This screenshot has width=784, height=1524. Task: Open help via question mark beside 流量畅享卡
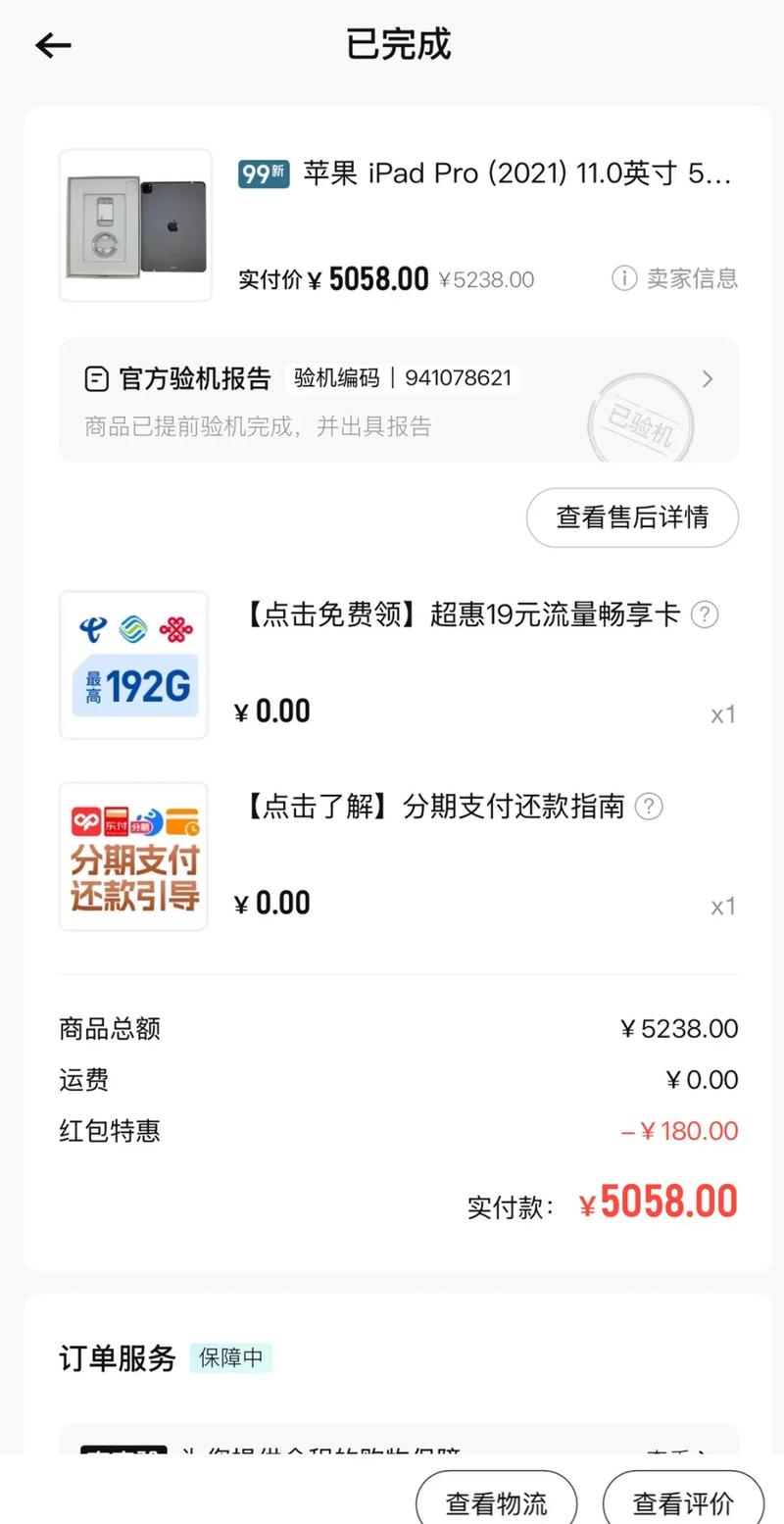tap(704, 615)
